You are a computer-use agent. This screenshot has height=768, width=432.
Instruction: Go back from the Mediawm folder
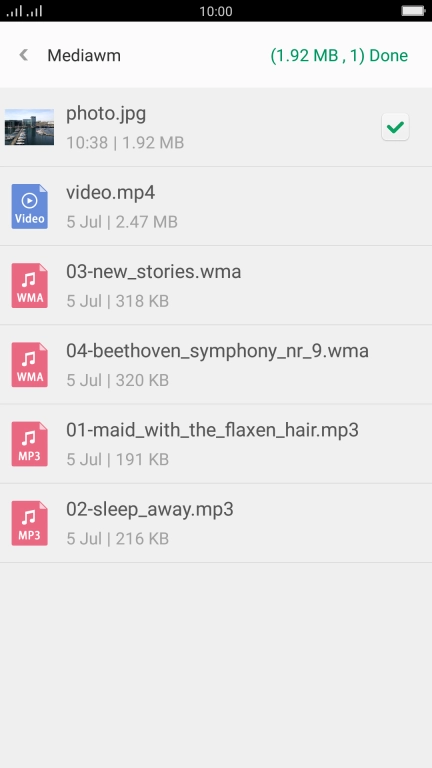coord(24,55)
